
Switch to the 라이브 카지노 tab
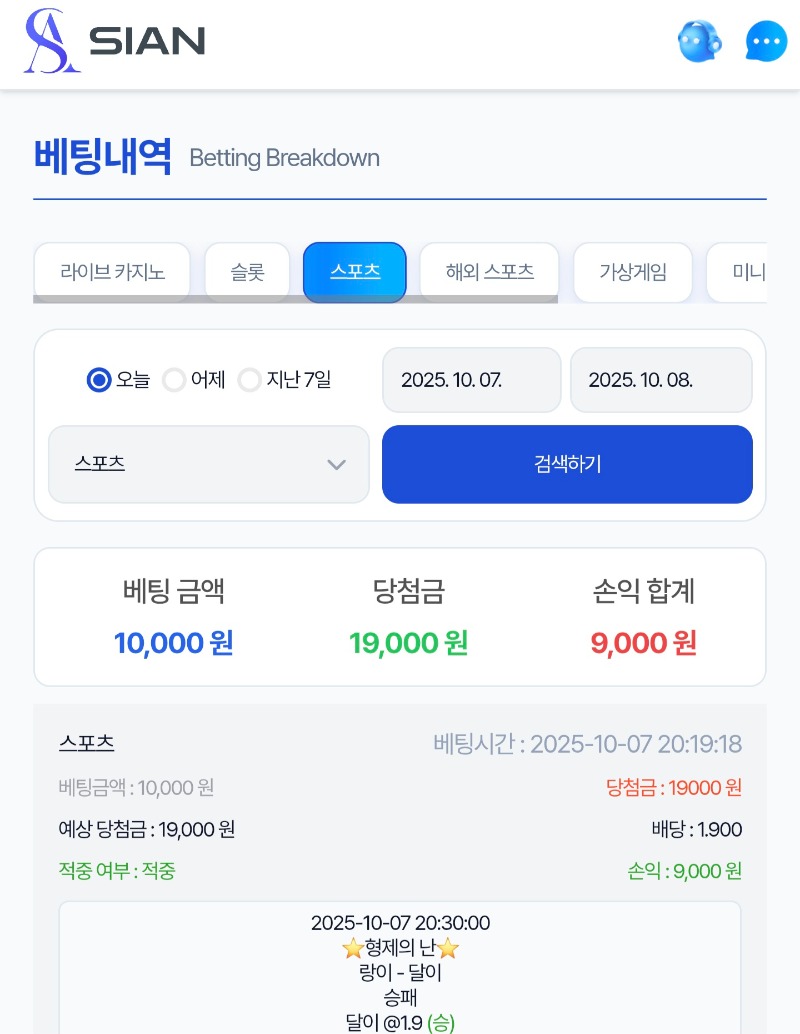(112, 272)
